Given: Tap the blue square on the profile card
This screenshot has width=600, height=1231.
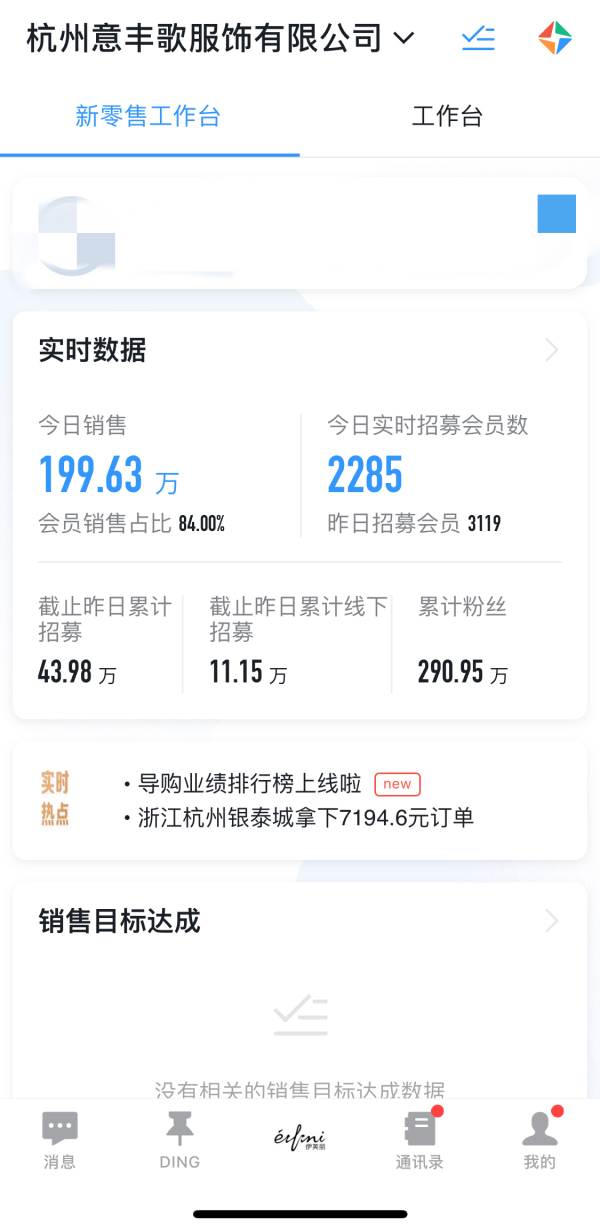Looking at the screenshot, I should [x=556, y=214].
